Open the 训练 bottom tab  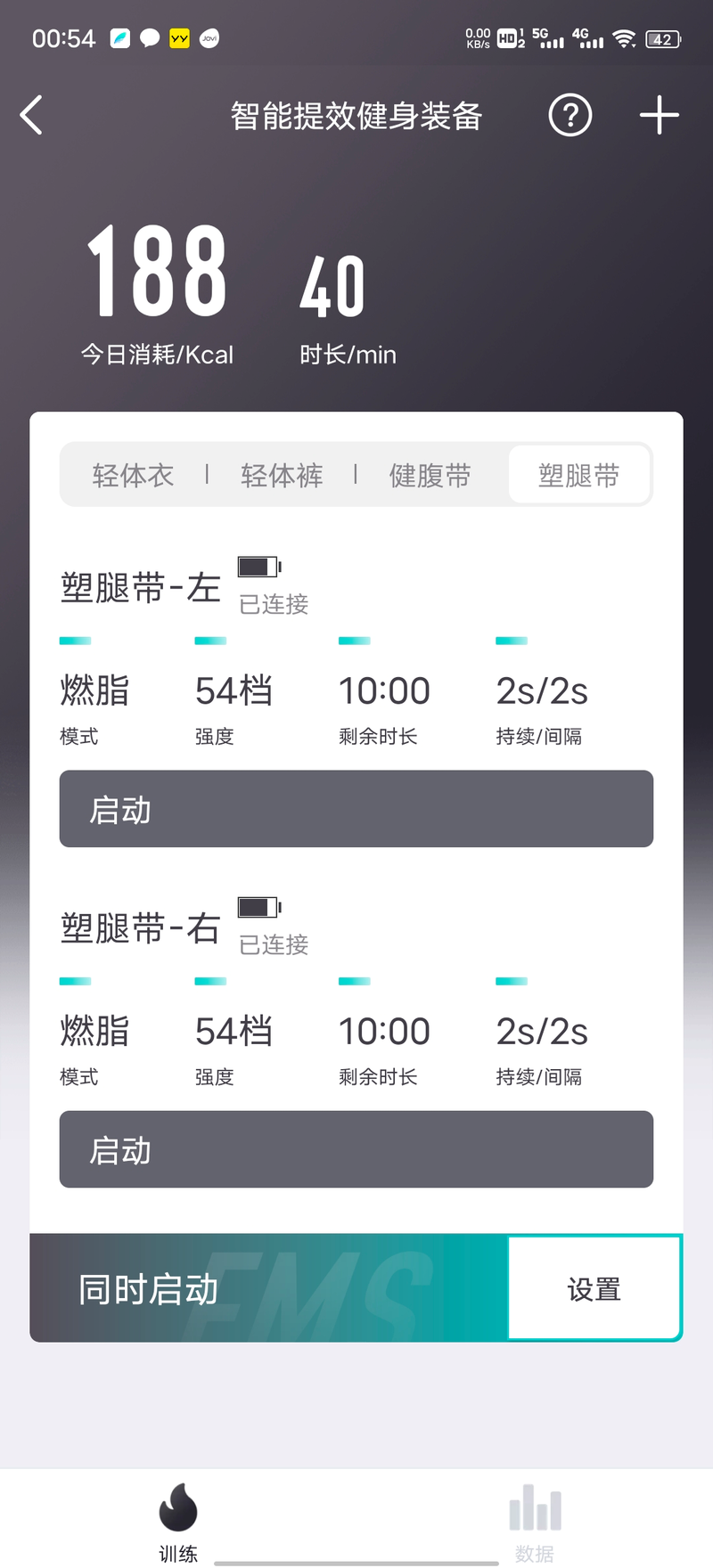click(x=178, y=1523)
